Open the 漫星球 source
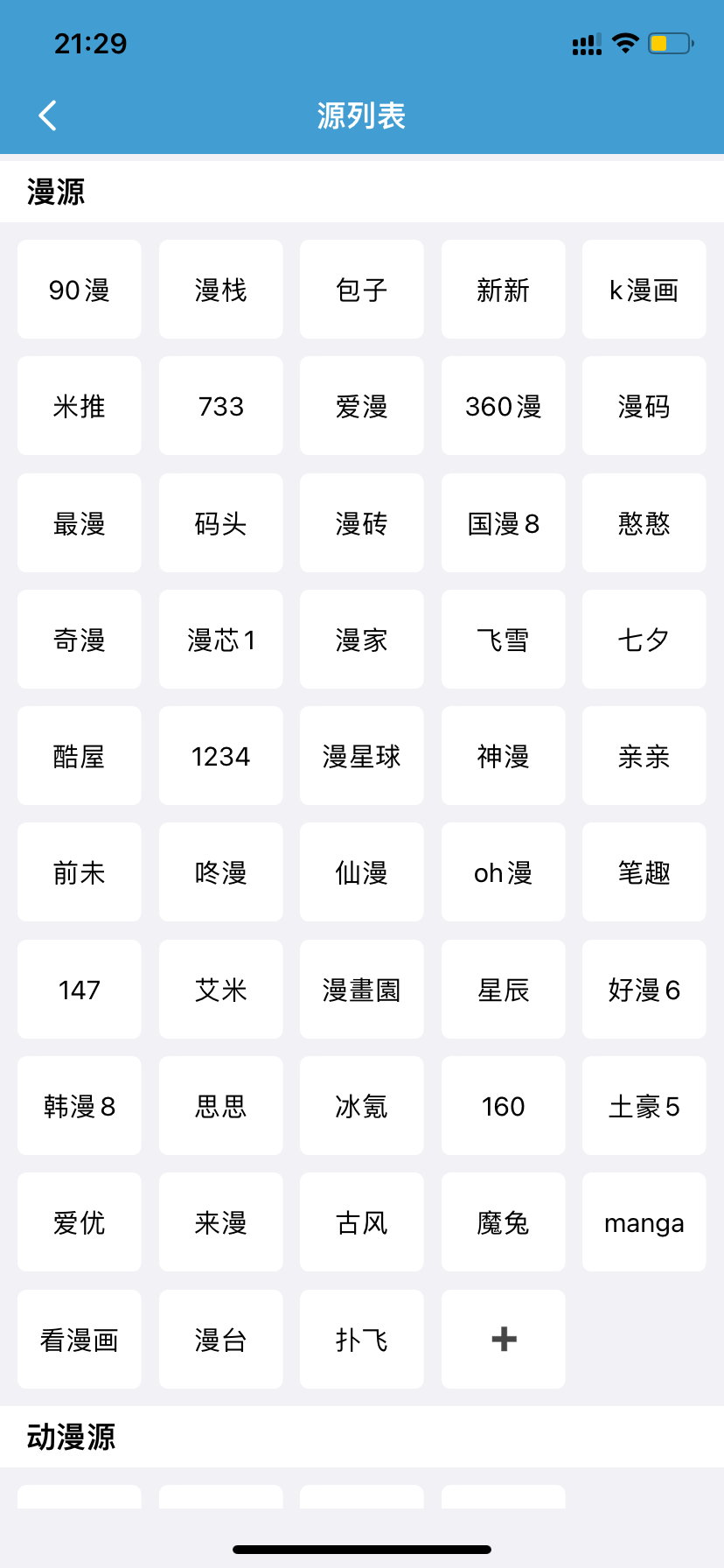The height and width of the screenshot is (1568, 724). click(x=362, y=756)
